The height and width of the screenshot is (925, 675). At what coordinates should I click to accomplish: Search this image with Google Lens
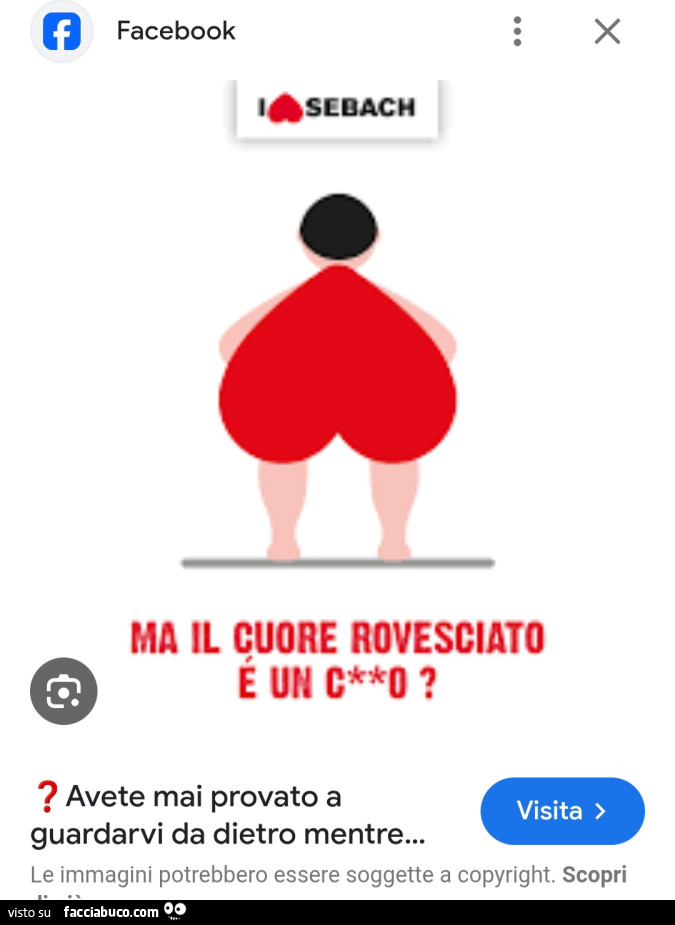pyautogui.click(x=64, y=691)
